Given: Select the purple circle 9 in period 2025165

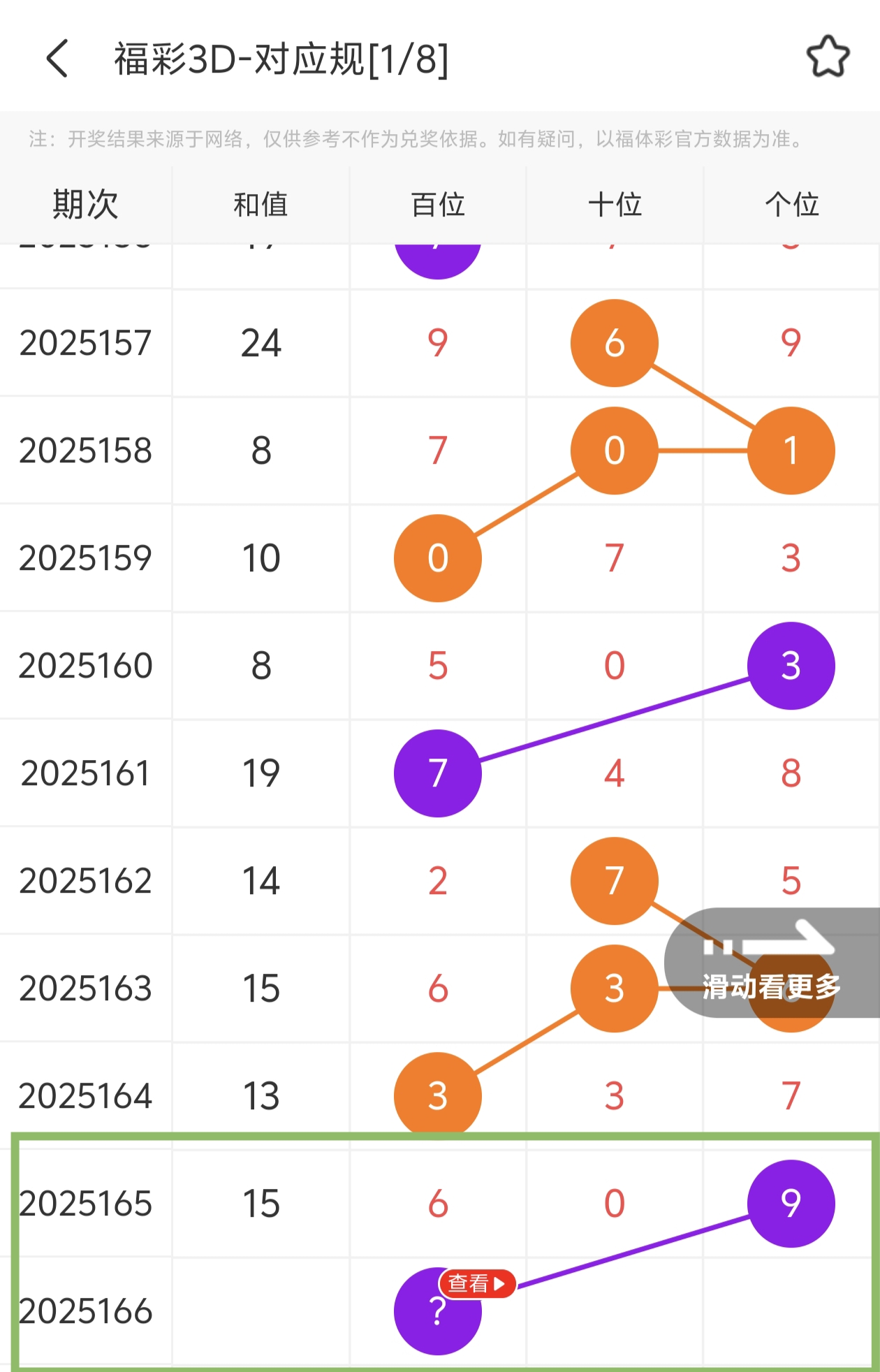Looking at the screenshot, I should coord(791,1203).
